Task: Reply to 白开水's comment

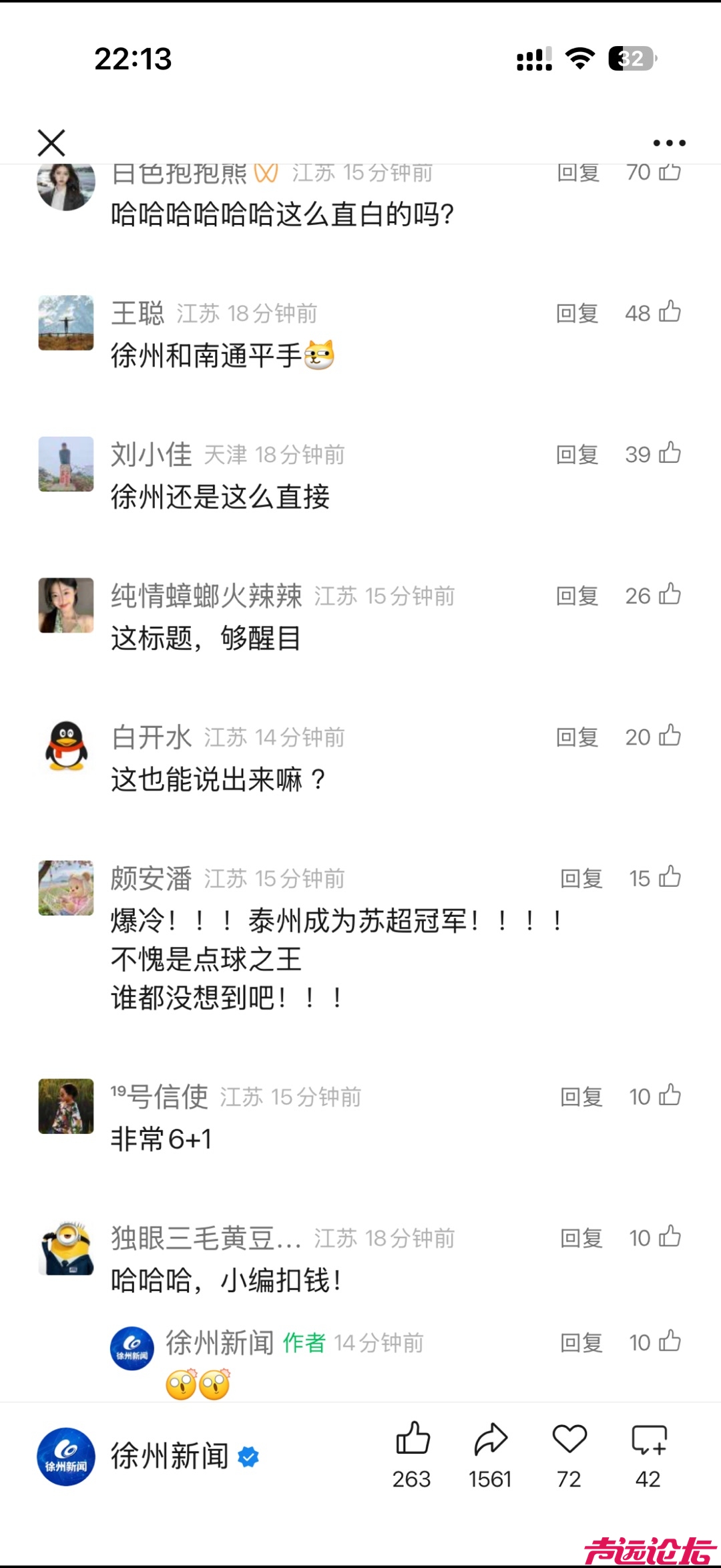Action: 577,737
